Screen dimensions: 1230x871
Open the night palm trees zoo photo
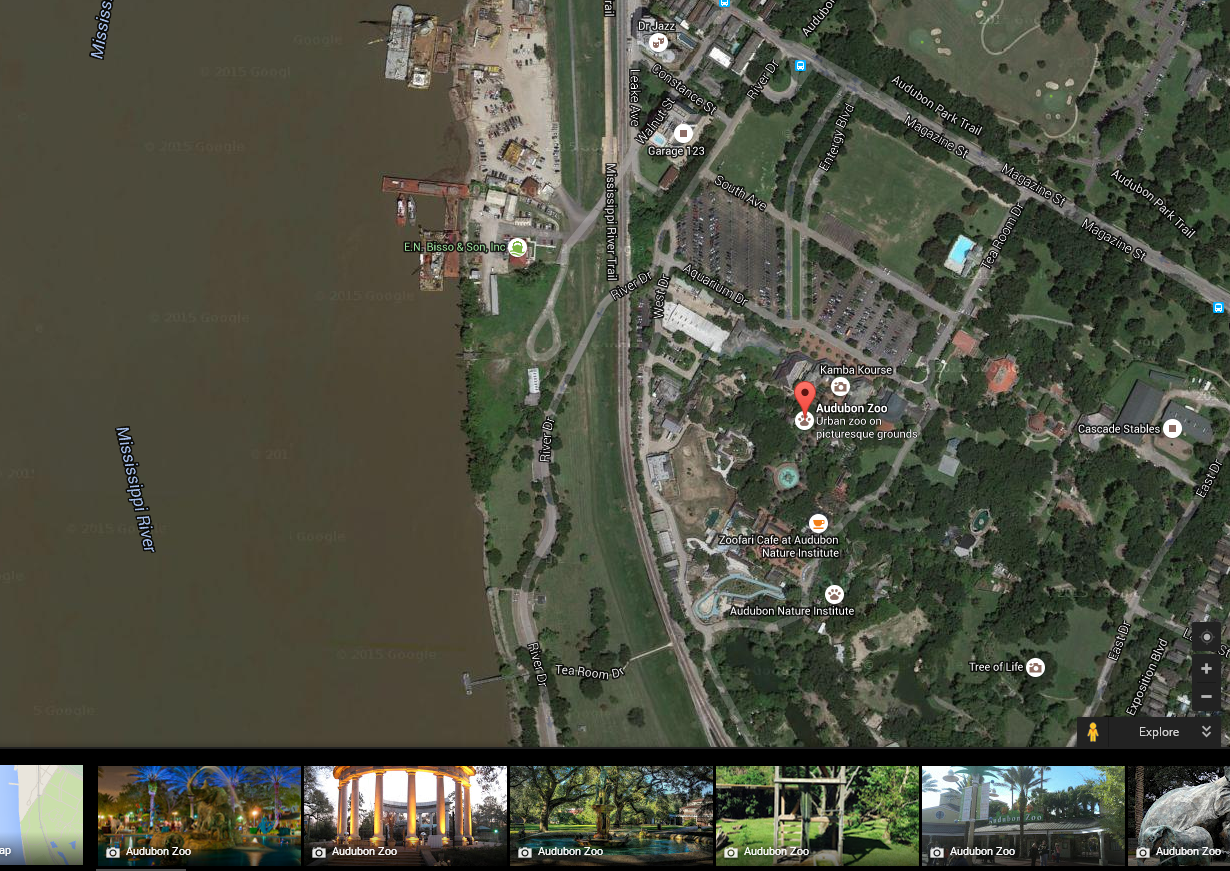(x=199, y=815)
